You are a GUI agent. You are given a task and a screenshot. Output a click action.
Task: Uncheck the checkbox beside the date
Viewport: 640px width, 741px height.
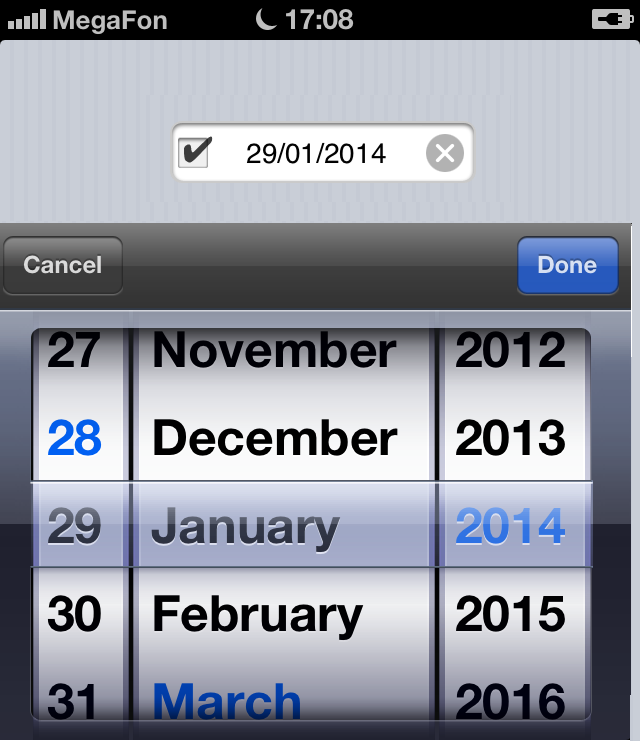[x=194, y=153]
